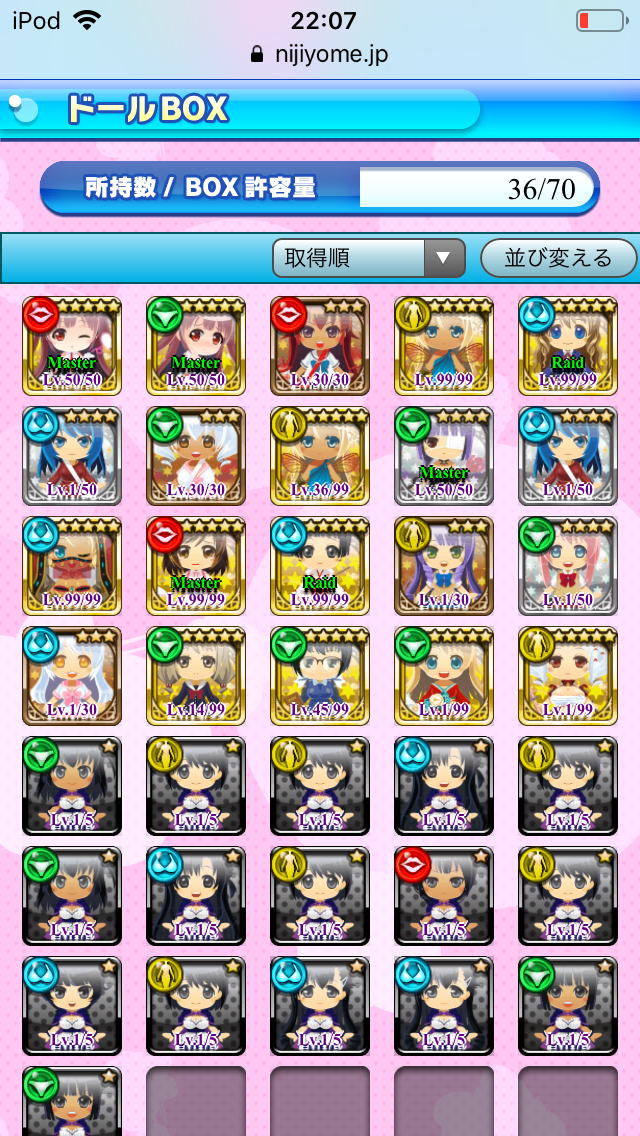The image size is (640, 1136).
Task: Open the 取得順 sort order dropdown
Action: click(x=368, y=258)
